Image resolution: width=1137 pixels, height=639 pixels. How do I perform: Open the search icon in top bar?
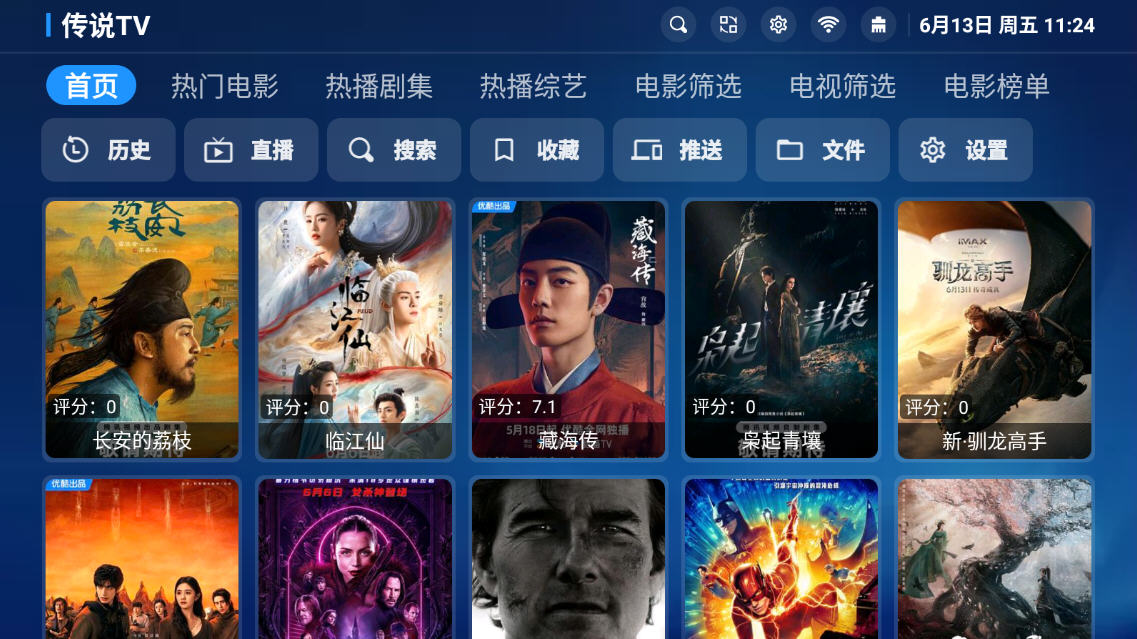coord(679,25)
